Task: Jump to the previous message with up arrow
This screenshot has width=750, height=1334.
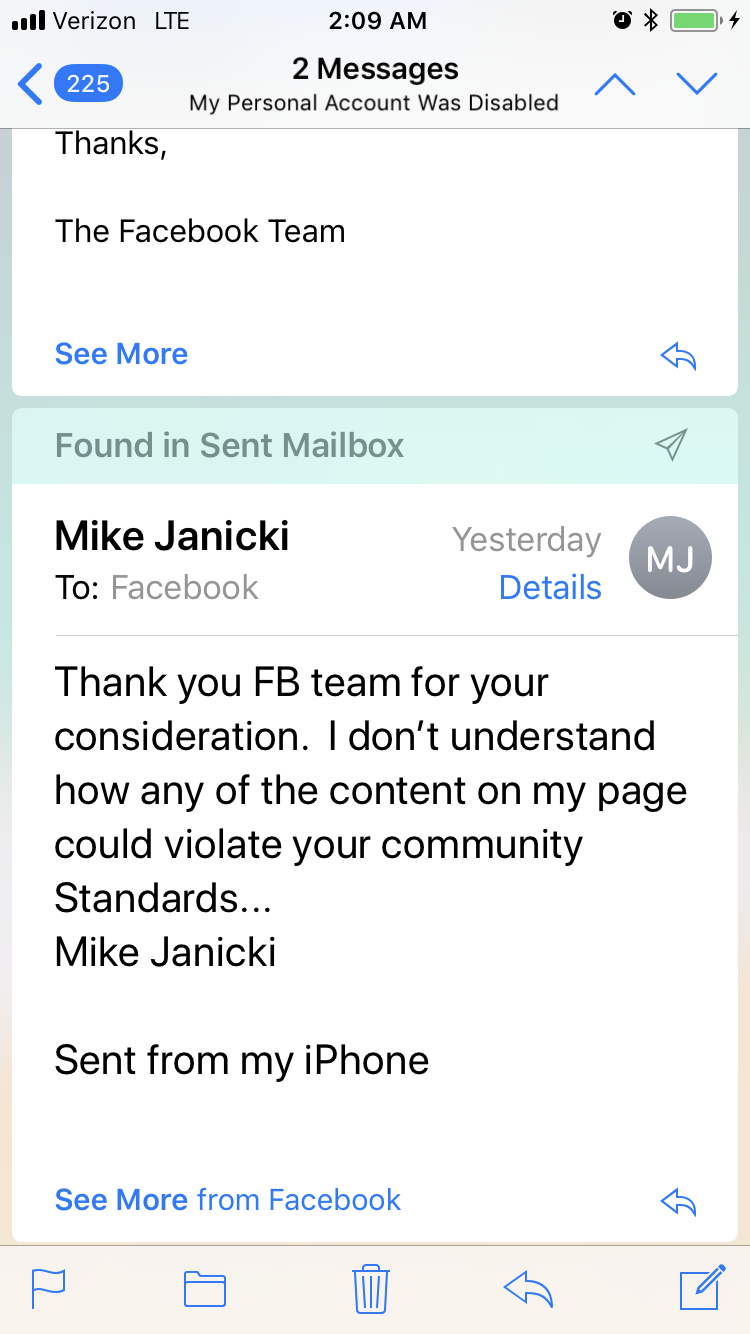Action: click(615, 84)
